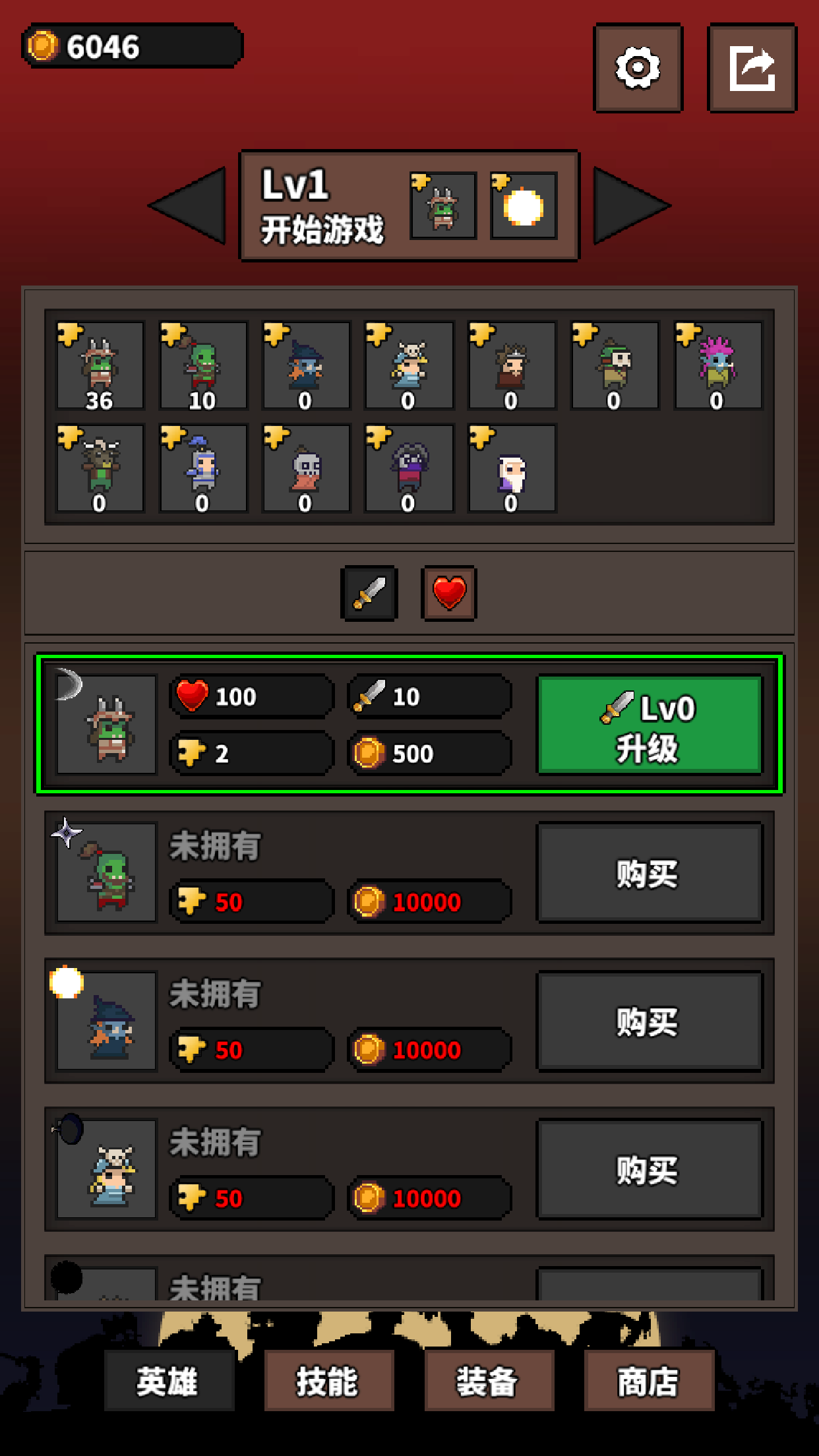
Task: Open the 商店 tab
Action: coord(649,1381)
